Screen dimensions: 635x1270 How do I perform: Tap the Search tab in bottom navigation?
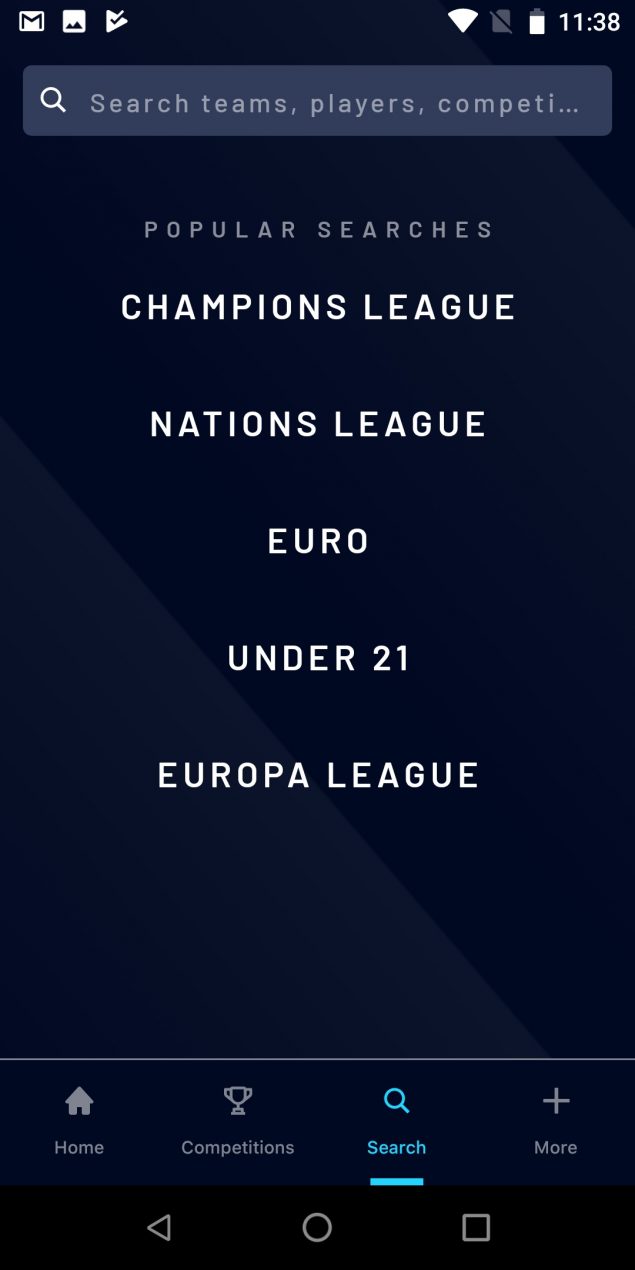397,1122
